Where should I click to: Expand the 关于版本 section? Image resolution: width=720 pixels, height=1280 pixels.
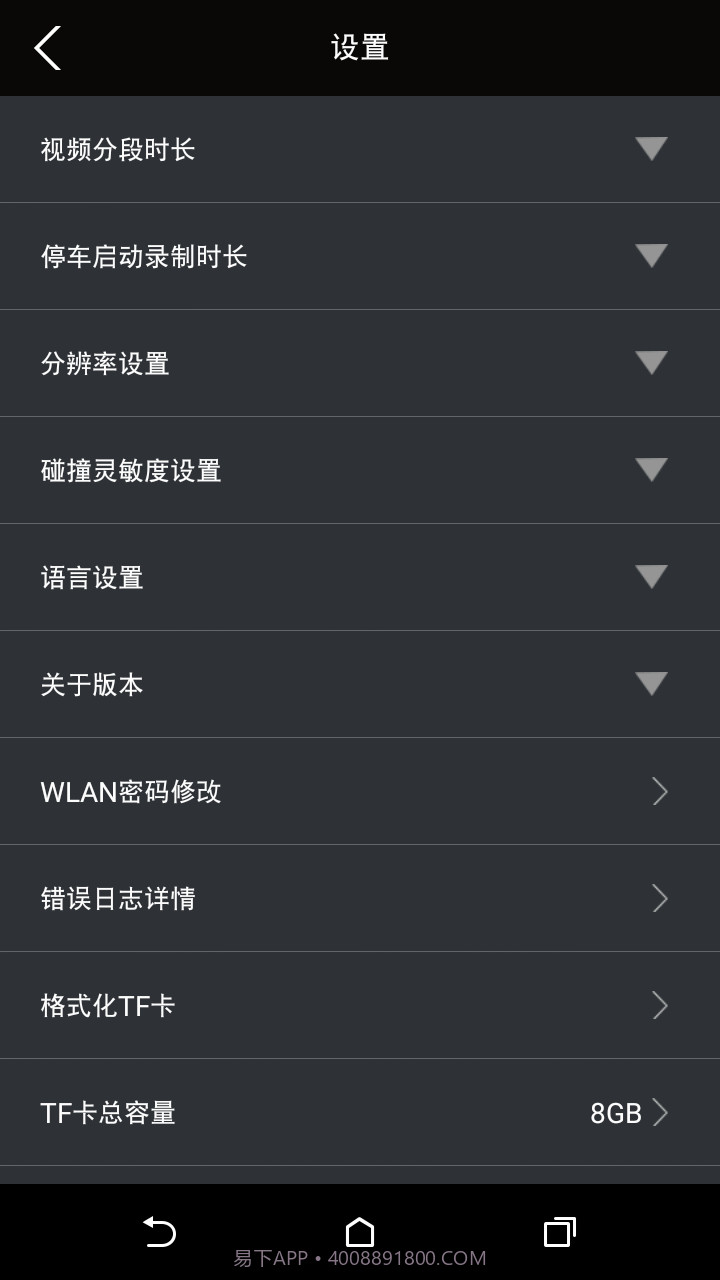(x=651, y=684)
